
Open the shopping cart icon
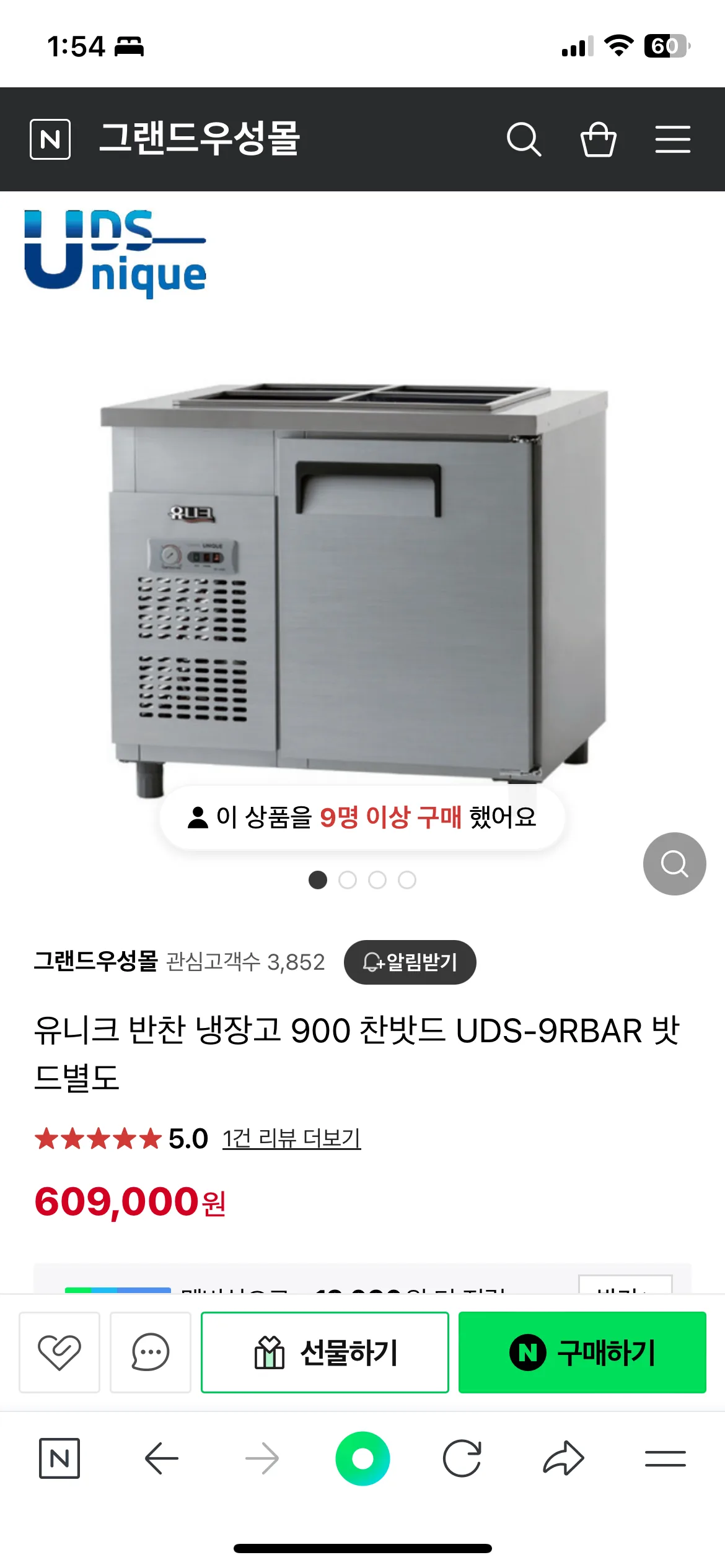click(599, 140)
